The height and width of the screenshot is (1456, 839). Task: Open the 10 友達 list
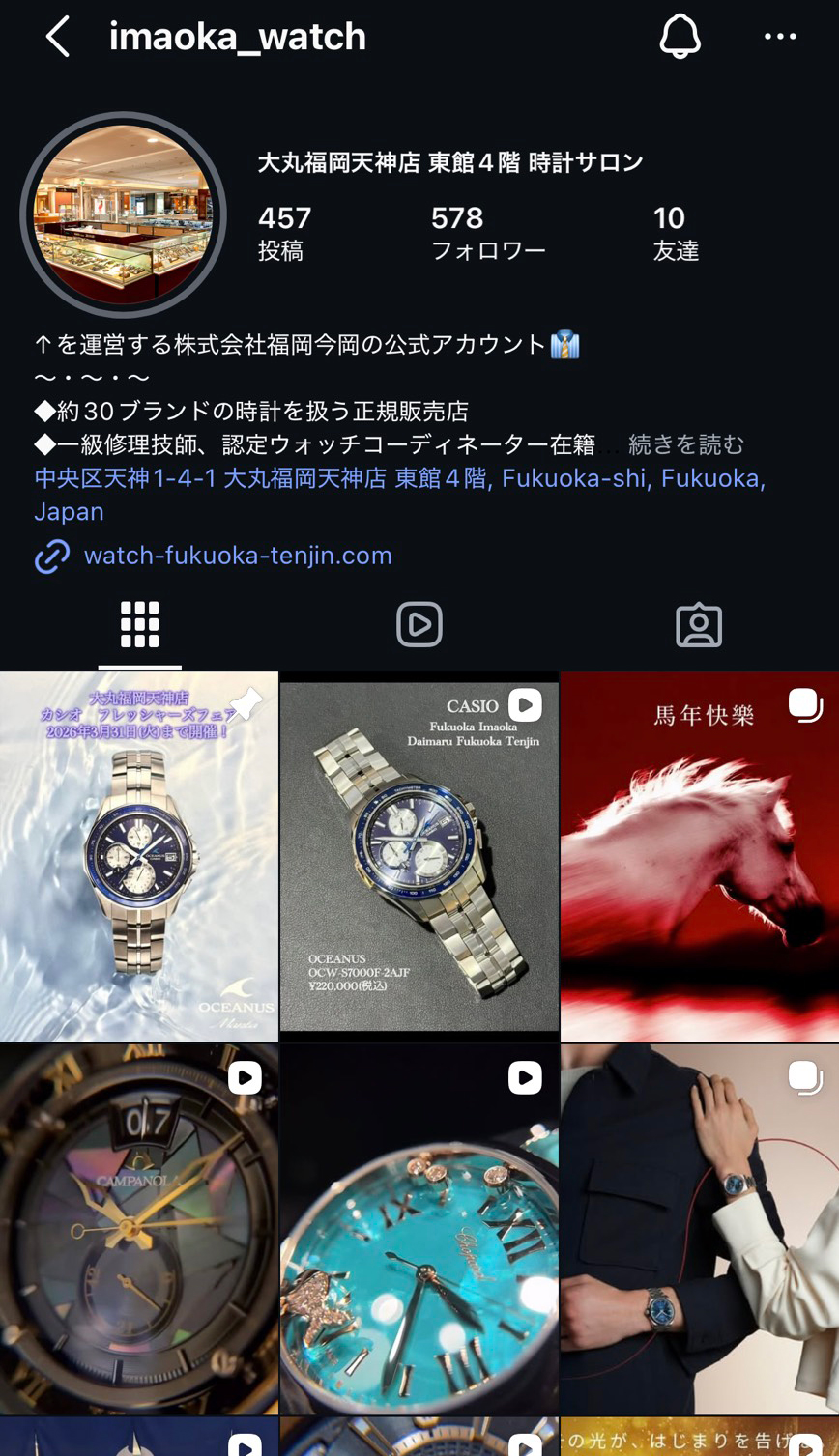pyautogui.click(x=675, y=234)
